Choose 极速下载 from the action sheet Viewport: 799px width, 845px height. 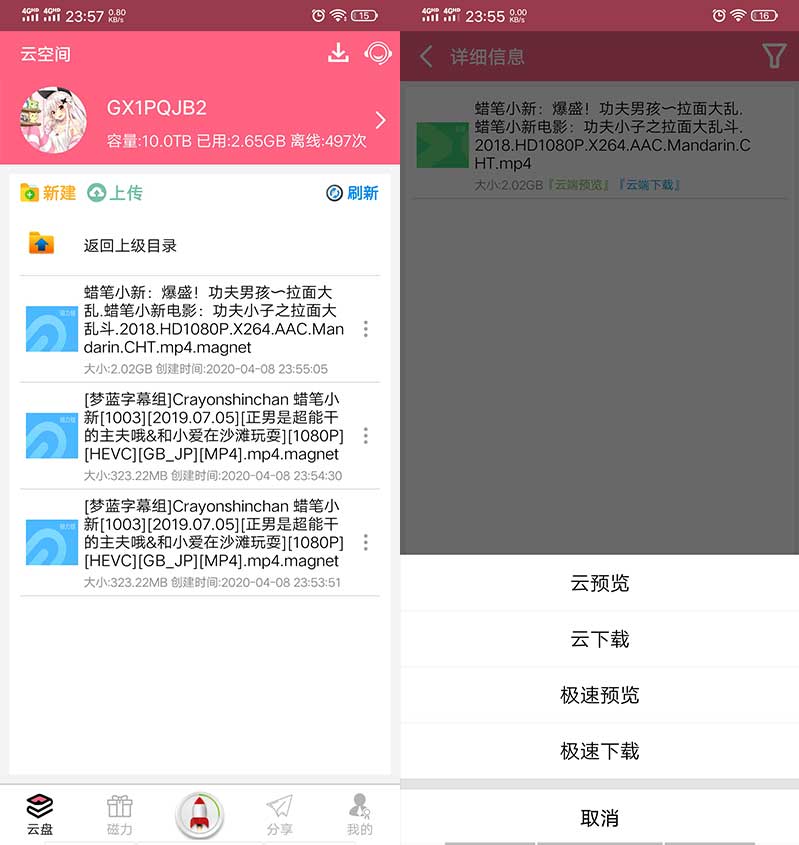600,751
